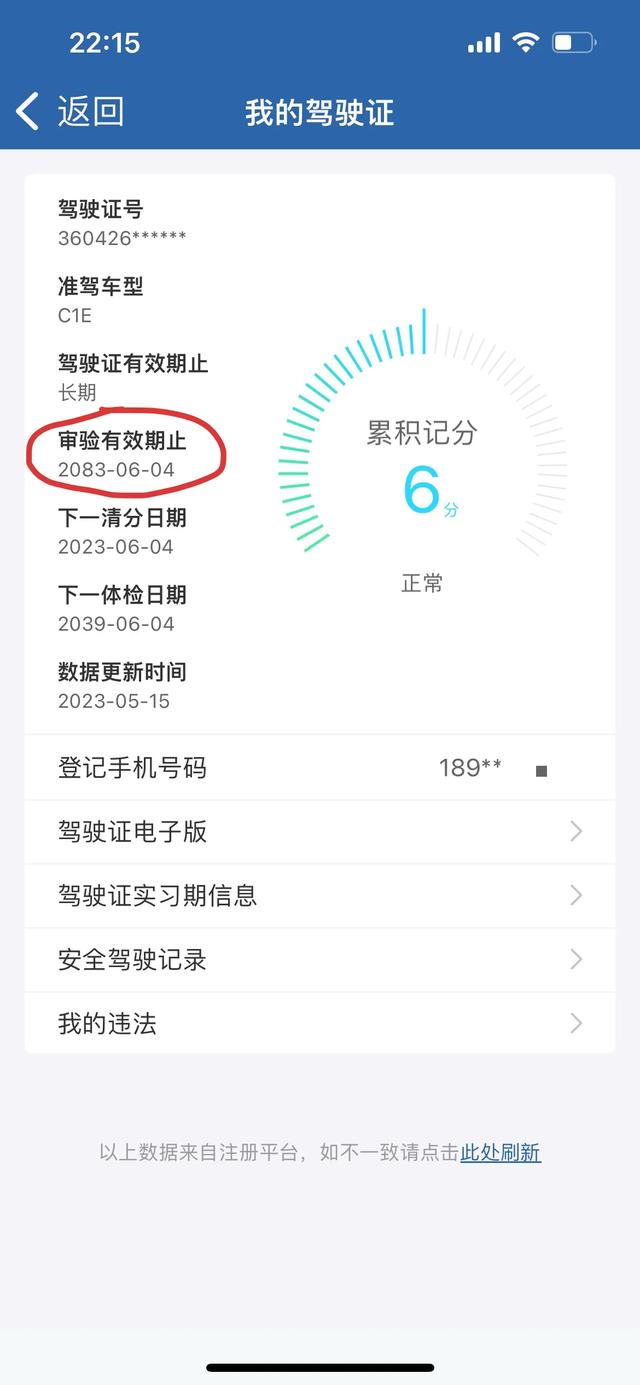640x1385 pixels.
Task: Open 驾驶证电子版
Action: 320,832
